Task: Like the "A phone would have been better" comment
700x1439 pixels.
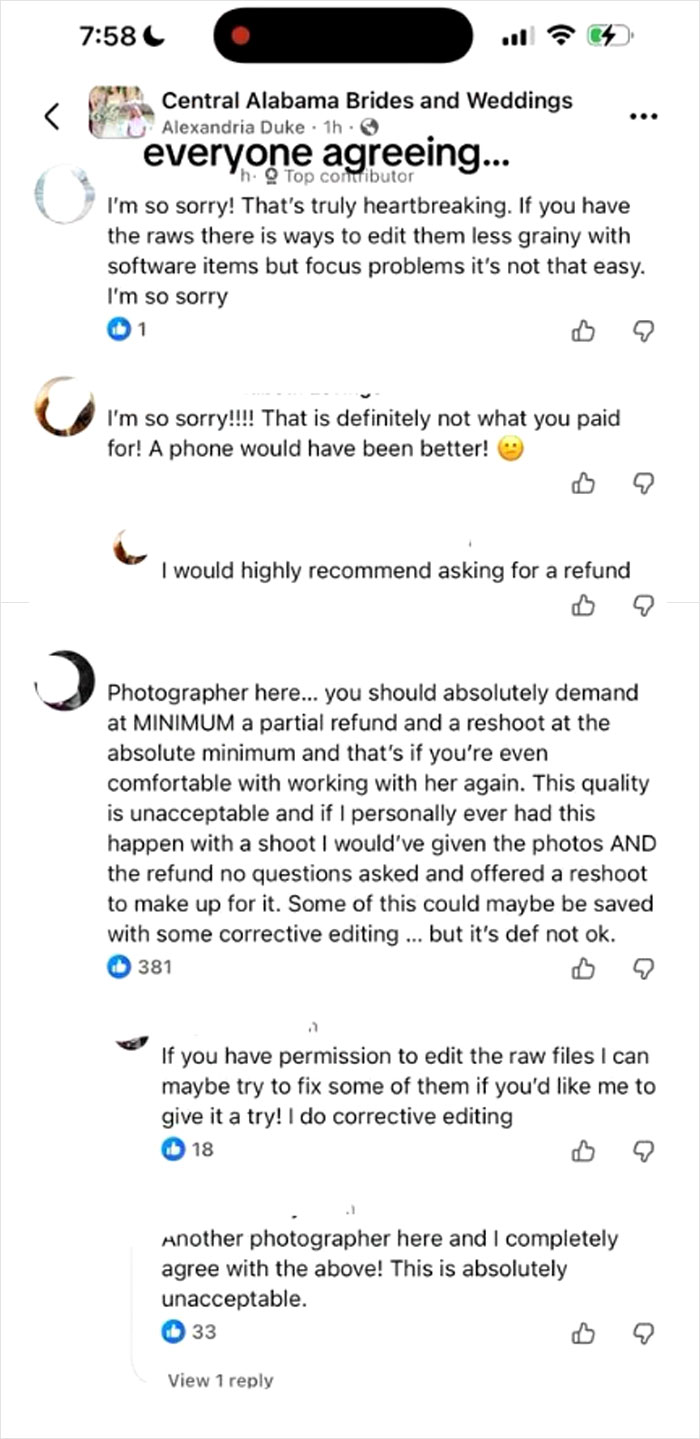Action: pos(583,484)
